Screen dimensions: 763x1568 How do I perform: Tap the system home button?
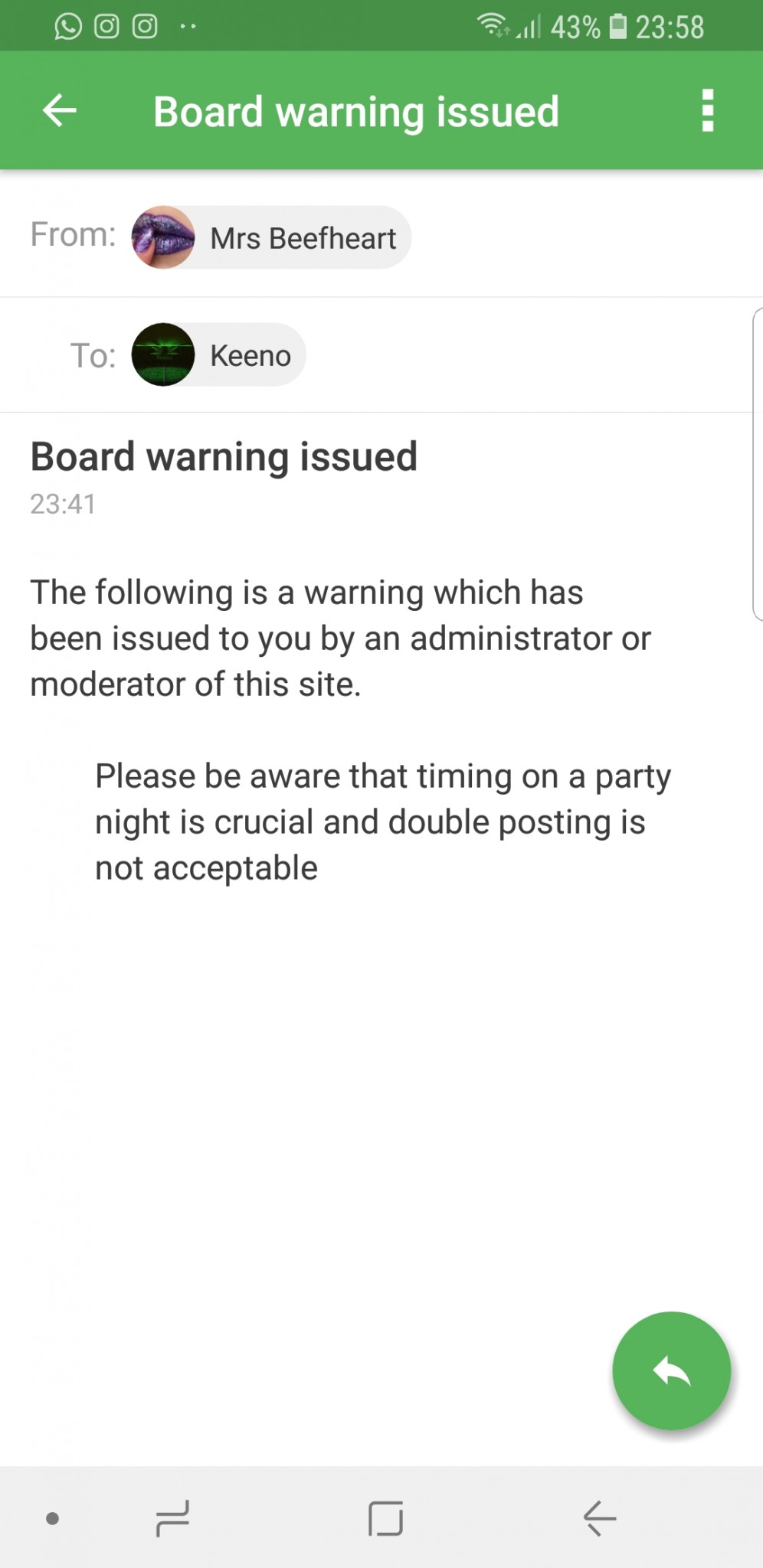click(385, 1518)
